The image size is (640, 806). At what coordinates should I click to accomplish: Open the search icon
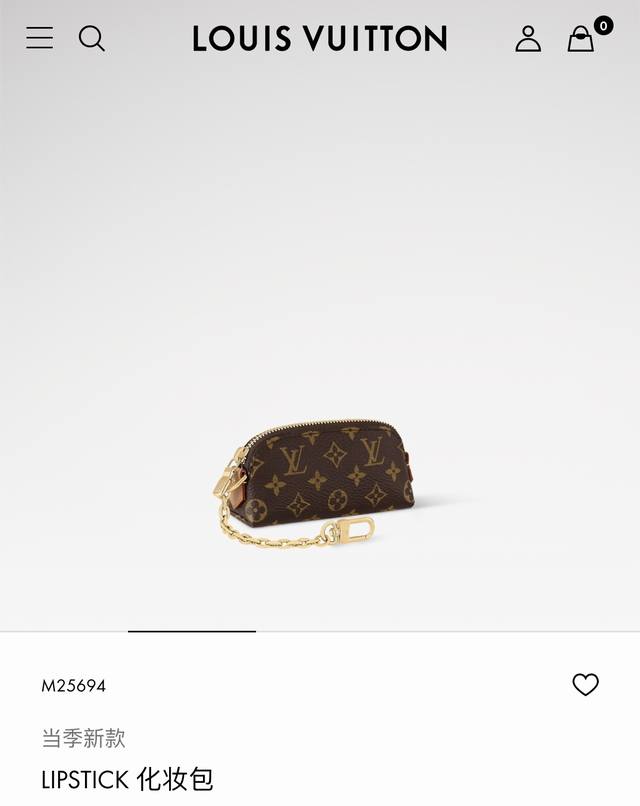pyautogui.click(x=91, y=38)
